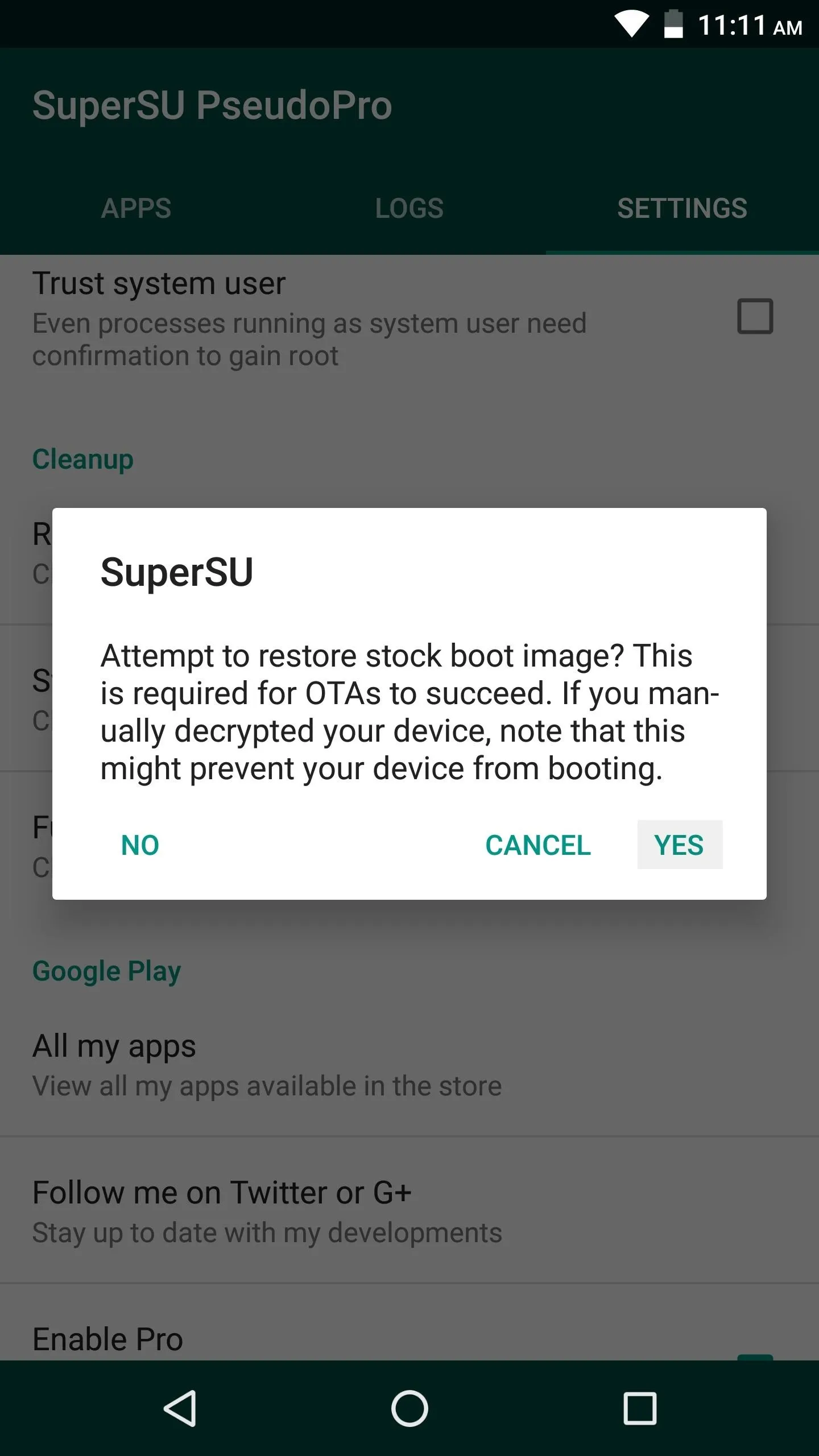Screen dimensions: 819x1456
Task: Choose NO in the SuperSU dialog
Action: pyautogui.click(x=140, y=845)
